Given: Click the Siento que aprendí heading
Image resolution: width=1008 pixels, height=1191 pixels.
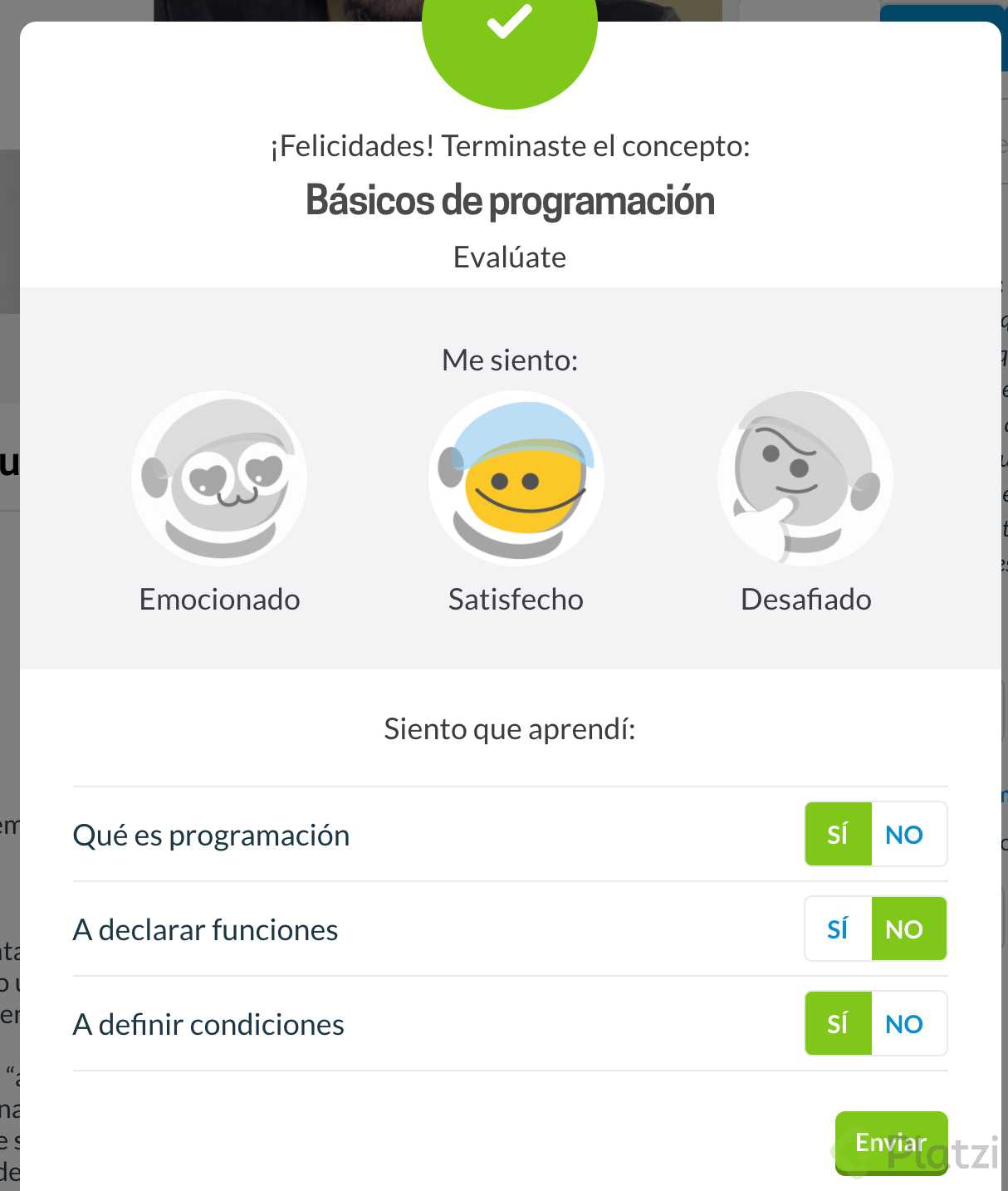Looking at the screenshot, I should 509,728.
